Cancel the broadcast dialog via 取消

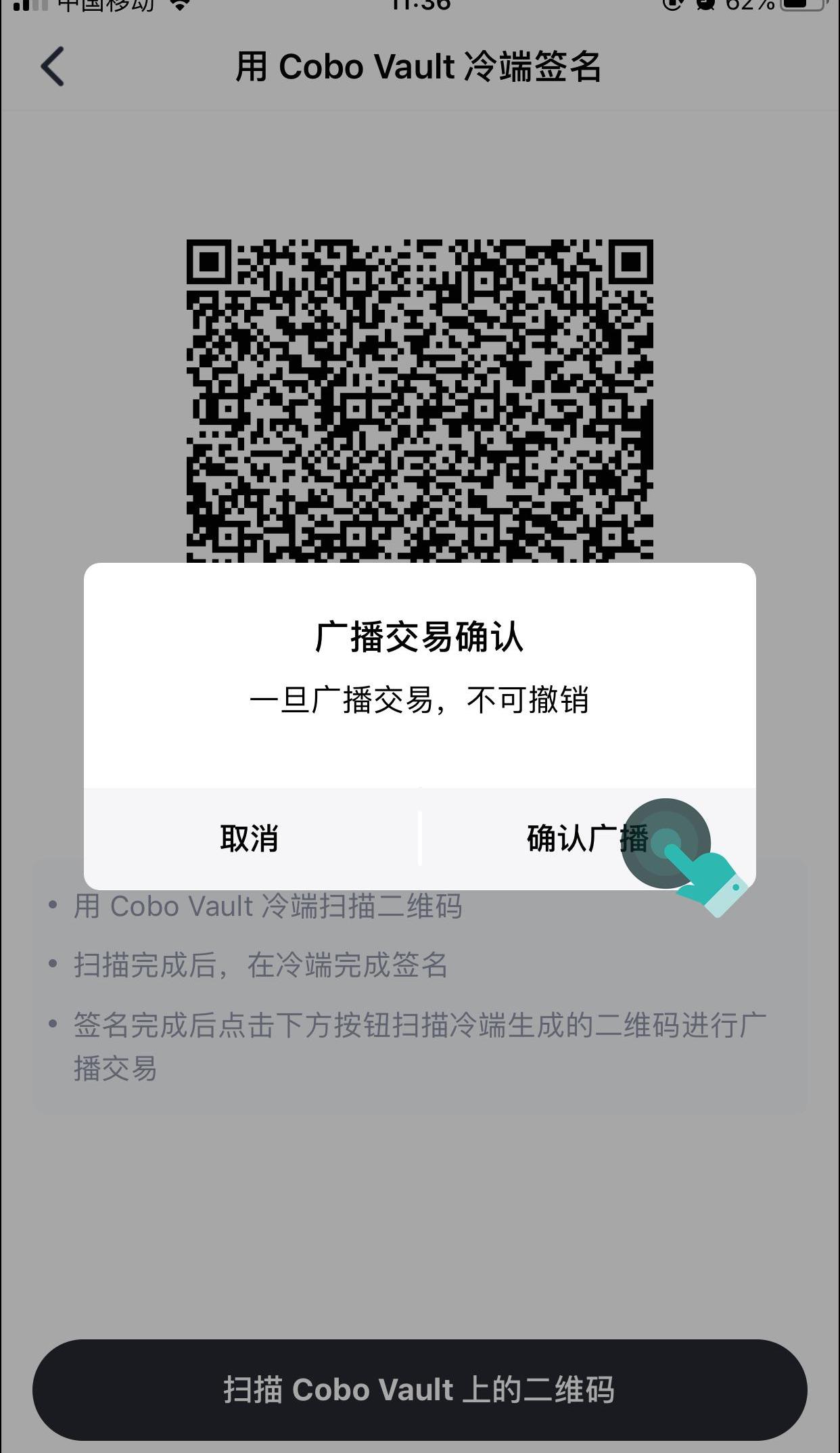(250, 839)
